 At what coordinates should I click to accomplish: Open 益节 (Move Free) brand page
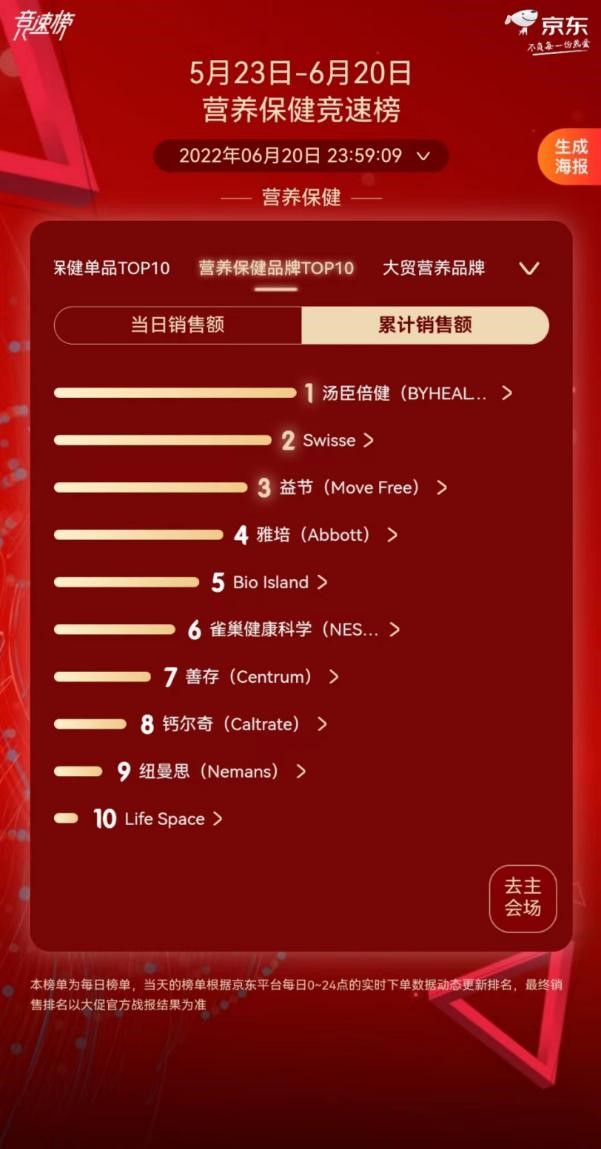pos(362,487)
